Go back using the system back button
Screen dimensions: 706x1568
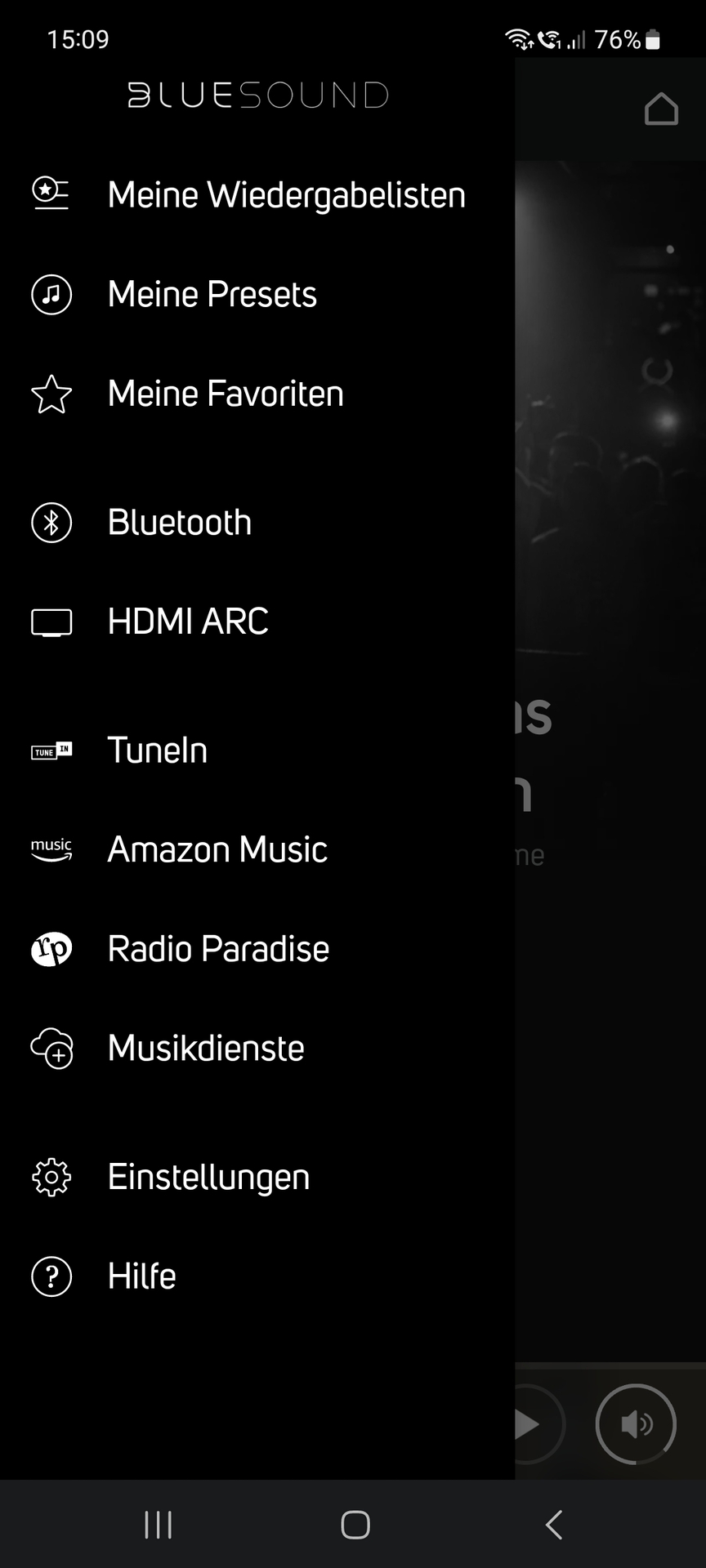(x=554, y=1525)
